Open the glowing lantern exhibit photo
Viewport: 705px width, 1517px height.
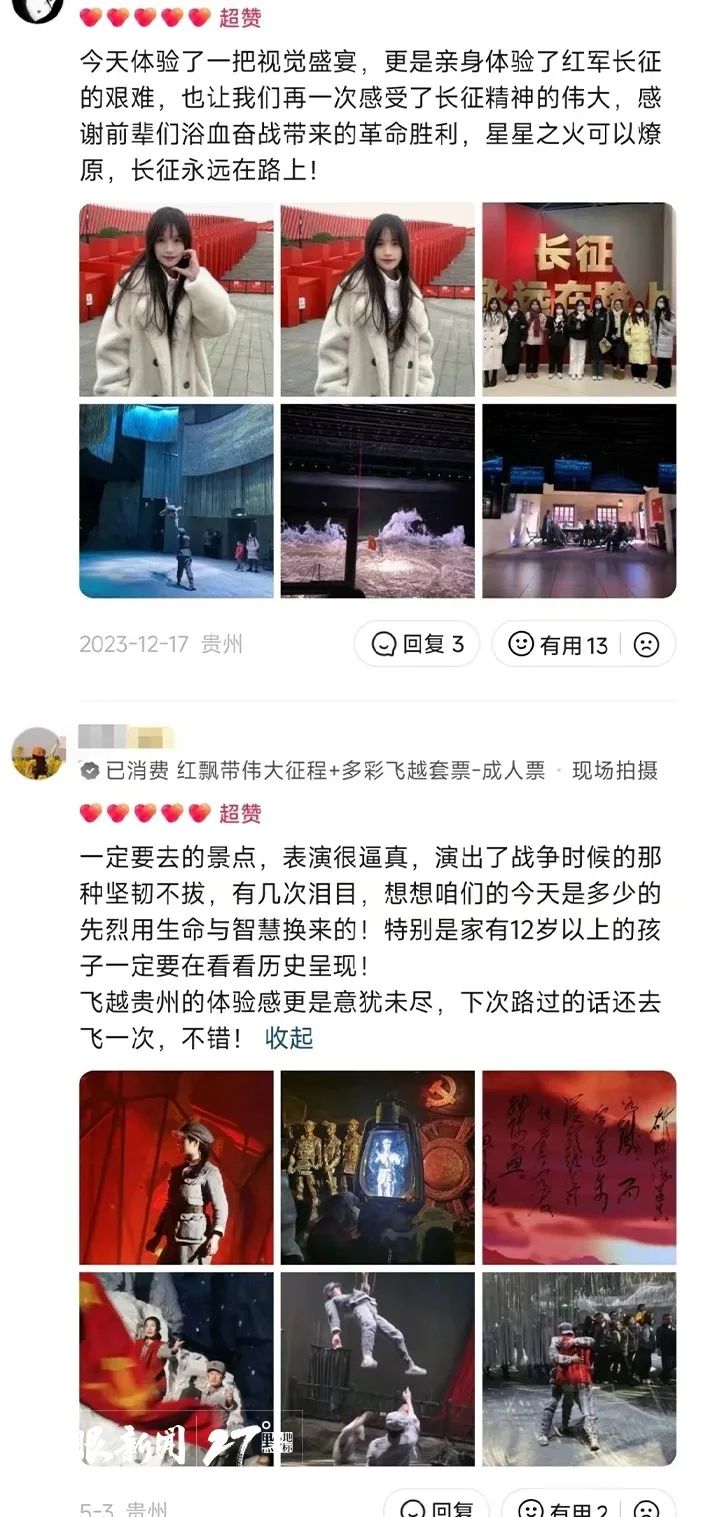point(377,1167)
